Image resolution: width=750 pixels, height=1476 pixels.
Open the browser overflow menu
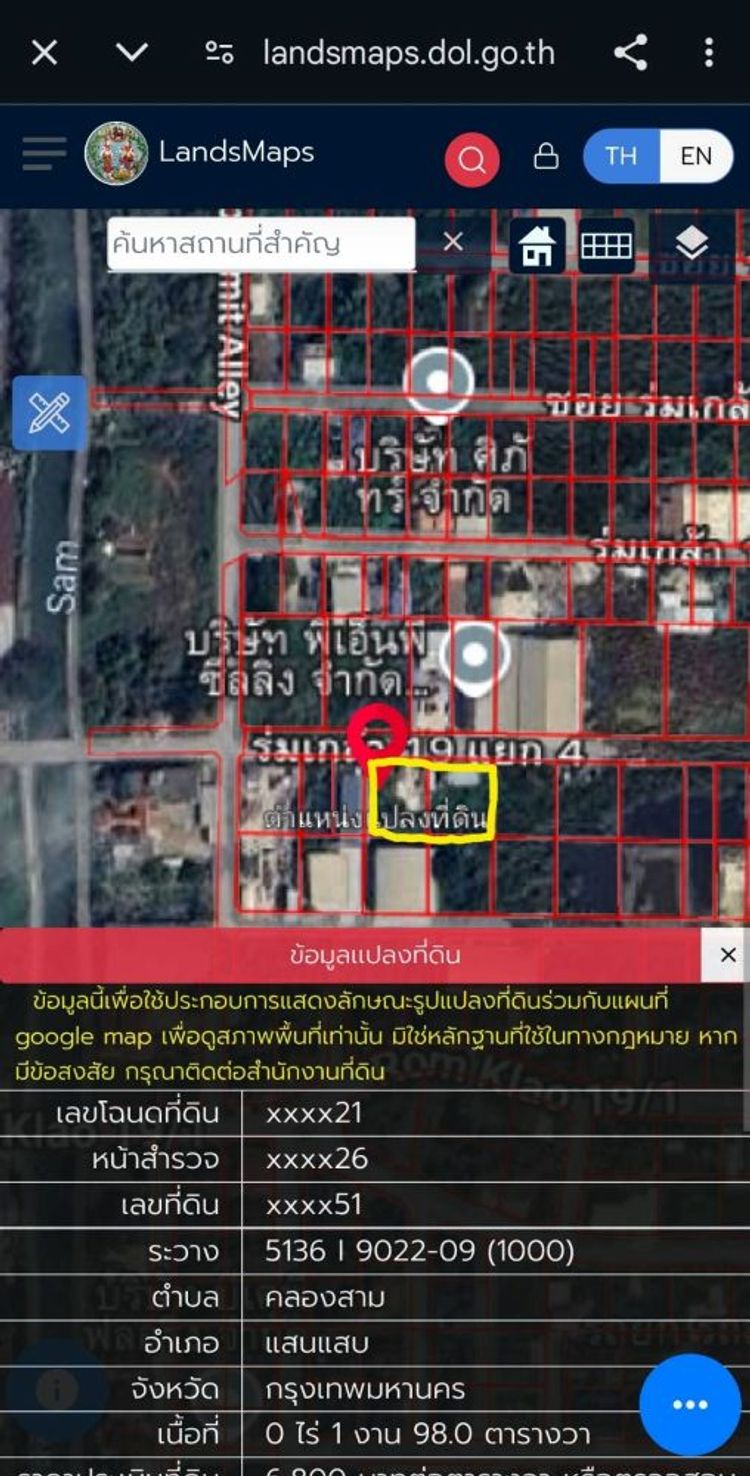708,52
